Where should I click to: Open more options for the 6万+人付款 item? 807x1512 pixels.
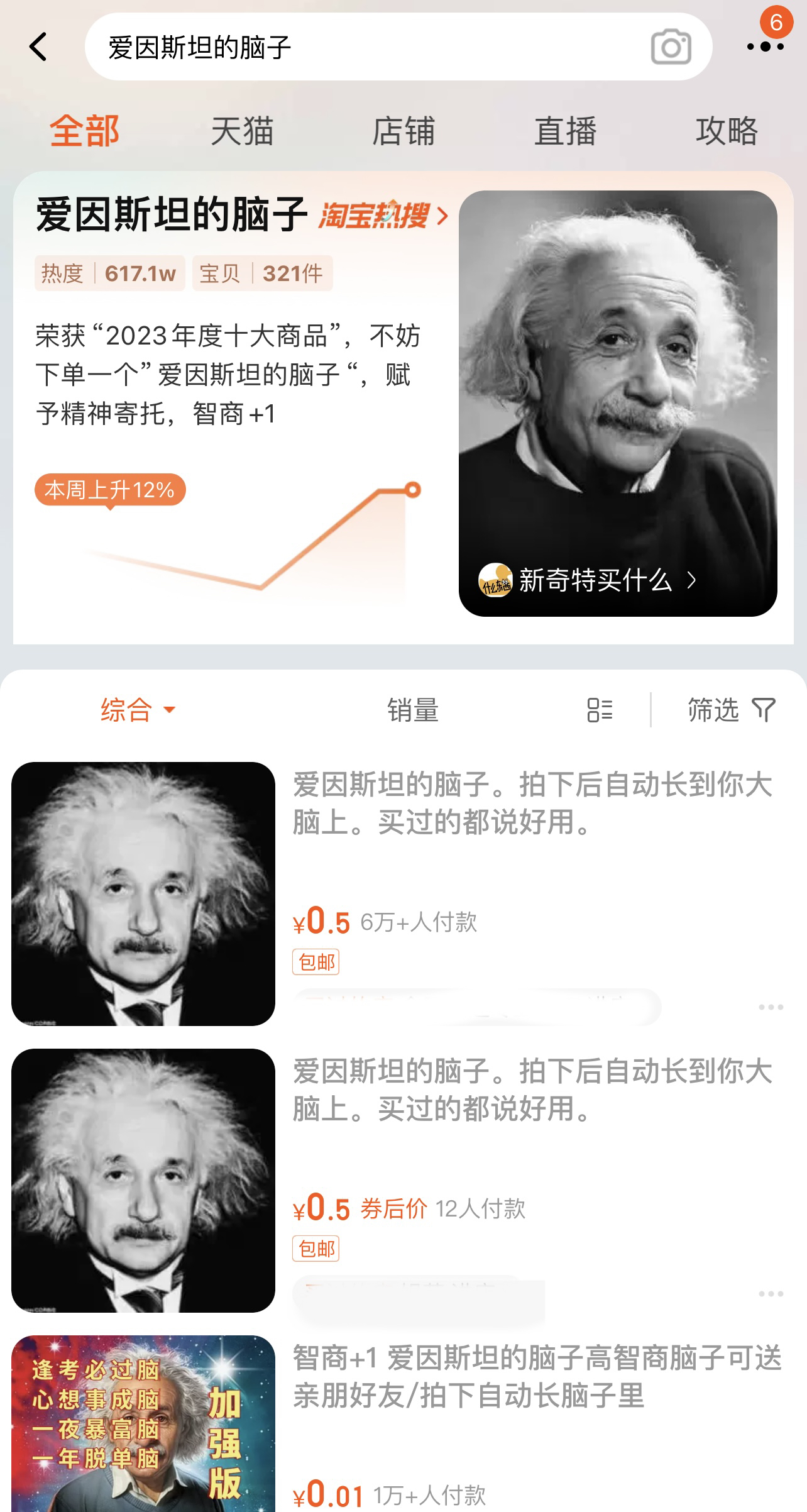[x=771, y=1007]
